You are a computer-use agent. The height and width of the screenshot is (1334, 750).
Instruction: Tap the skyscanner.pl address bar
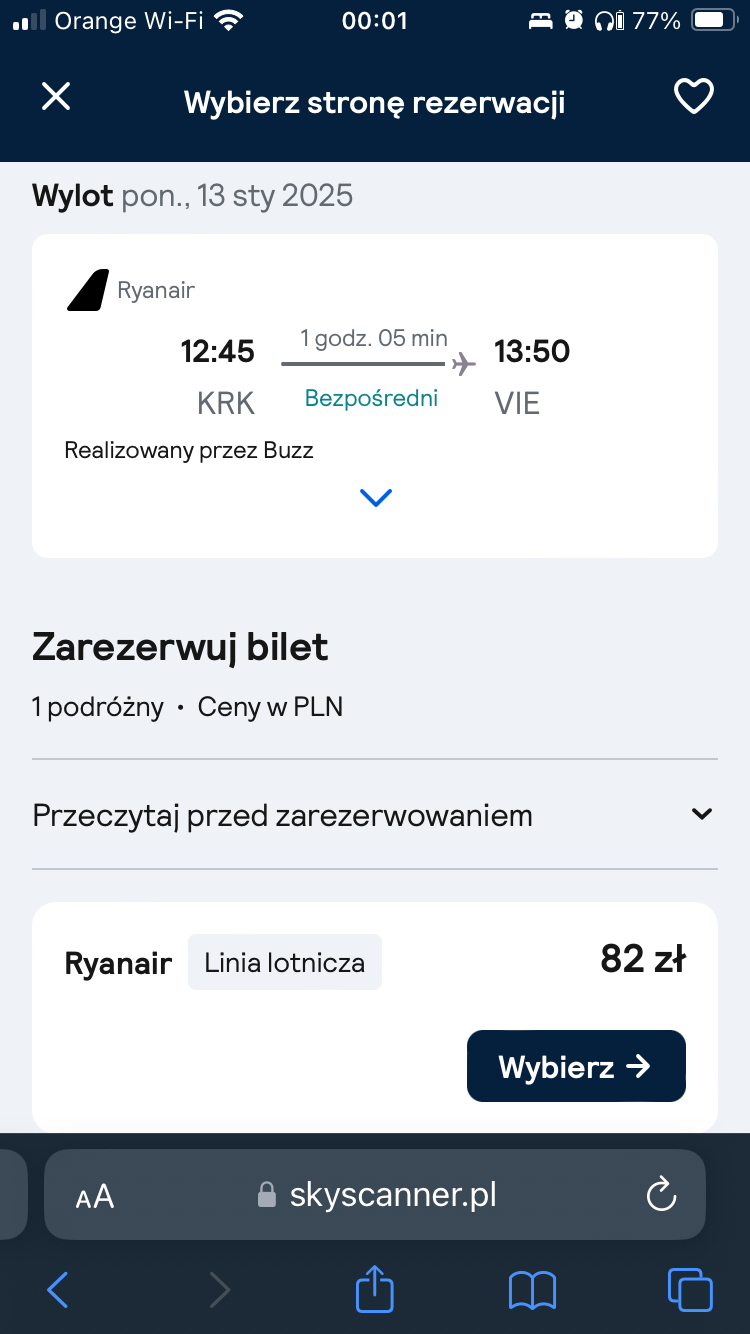[x=392, y=1195]
